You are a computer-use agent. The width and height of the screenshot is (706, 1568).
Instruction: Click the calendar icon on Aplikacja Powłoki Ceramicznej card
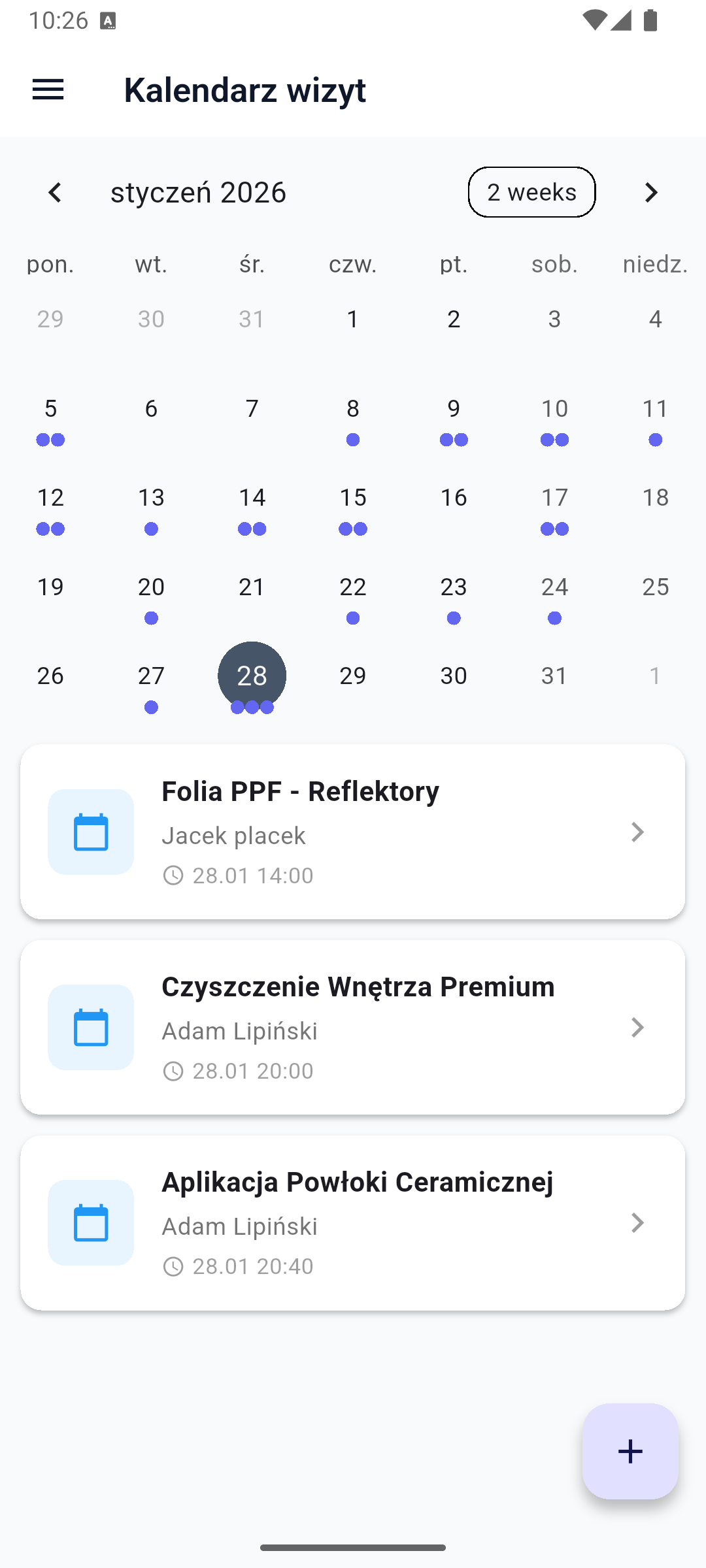[90, 1223]
